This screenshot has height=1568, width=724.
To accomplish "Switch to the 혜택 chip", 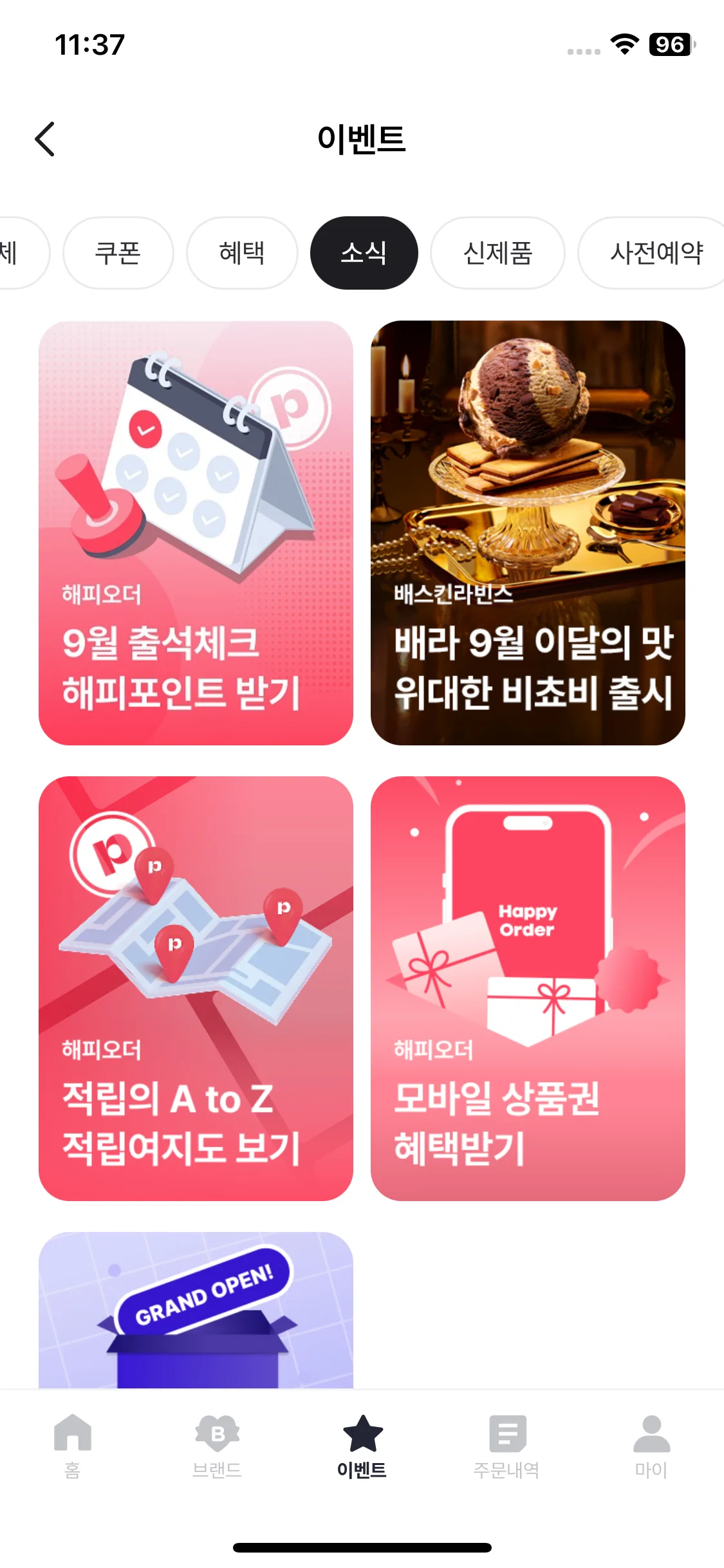I will click(x=242, y=253).
